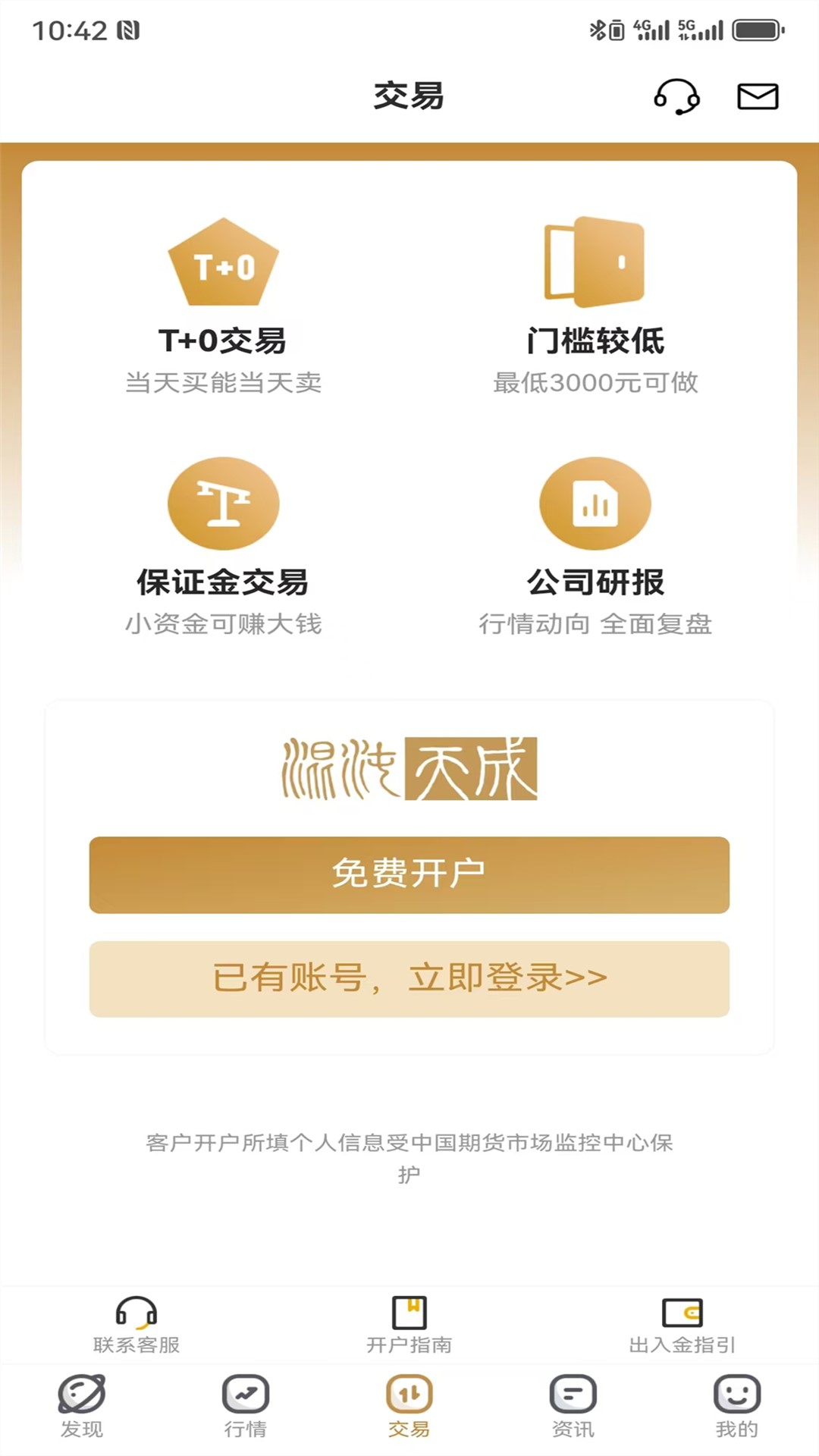
Task: Switch to the 行情 tab
Action: pos(246,1406)
